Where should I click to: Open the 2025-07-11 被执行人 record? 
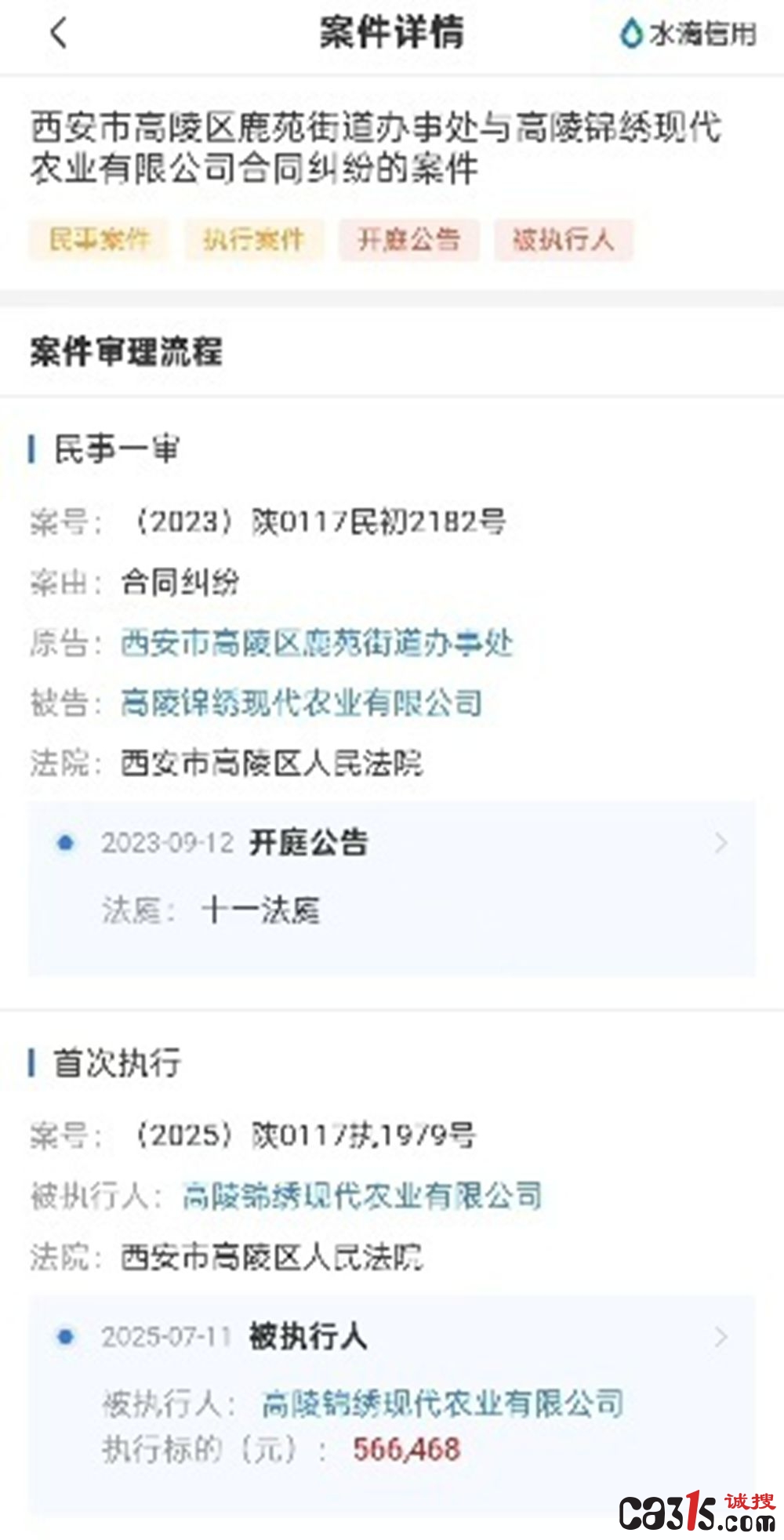(392, 1405)
